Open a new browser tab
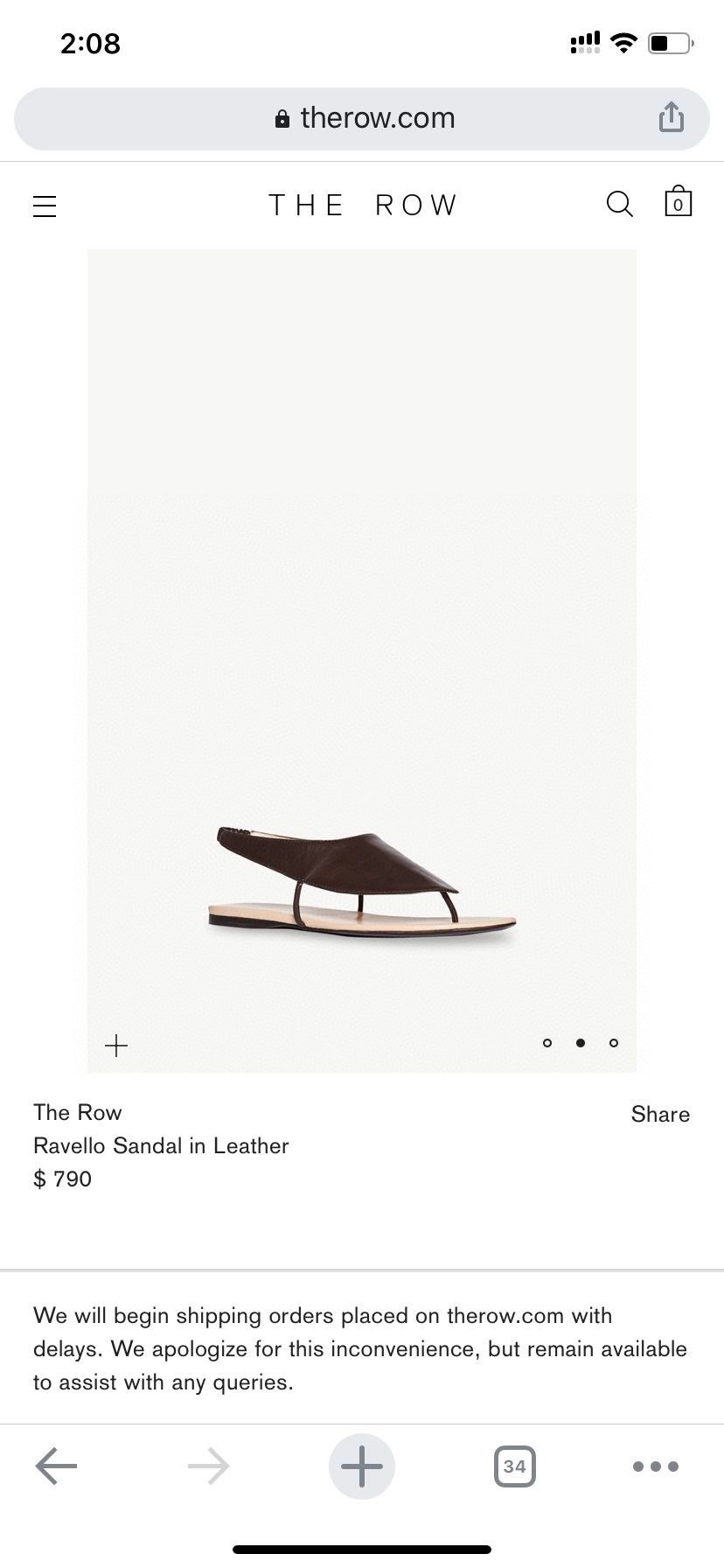 tap(362, 1466)
